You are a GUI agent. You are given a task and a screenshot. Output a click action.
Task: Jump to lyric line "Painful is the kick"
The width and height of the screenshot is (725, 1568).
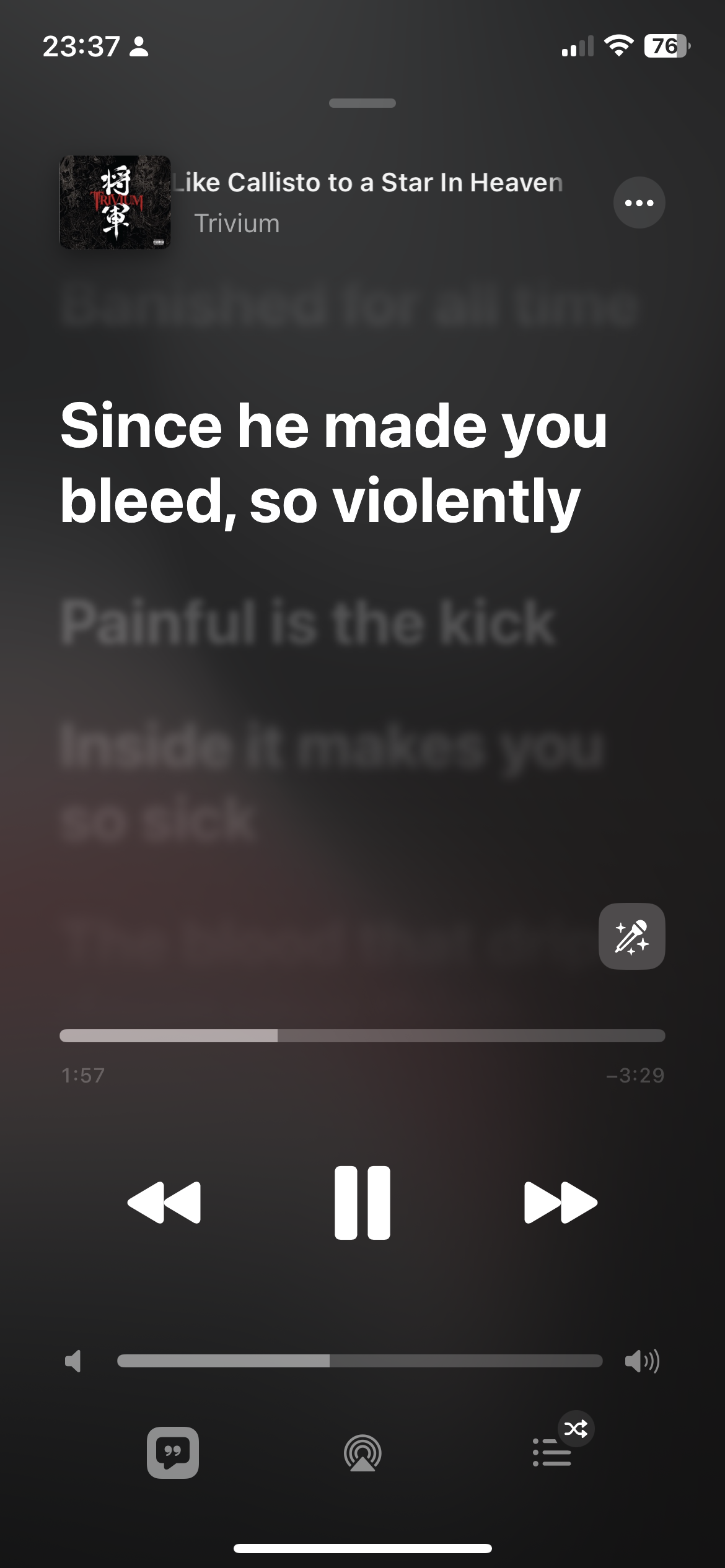click(x=307, y=622)
